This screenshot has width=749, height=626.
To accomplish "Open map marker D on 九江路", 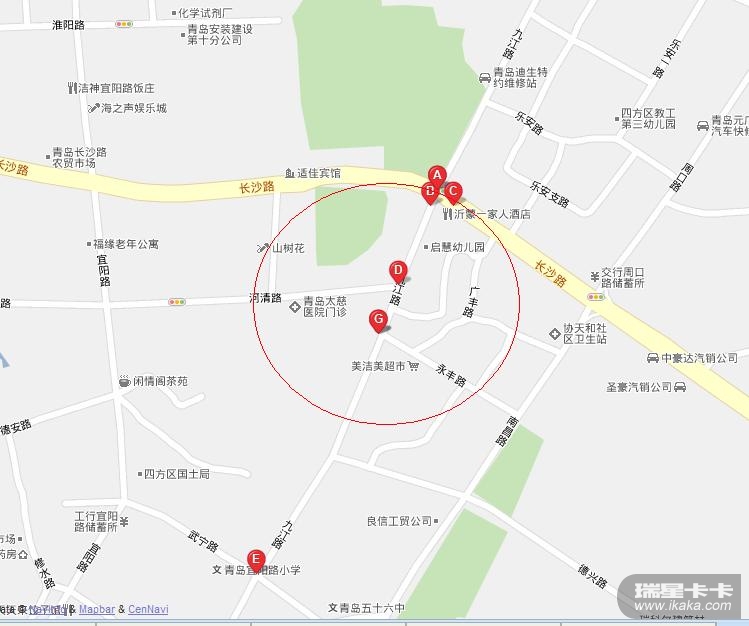I will (397, 270).
